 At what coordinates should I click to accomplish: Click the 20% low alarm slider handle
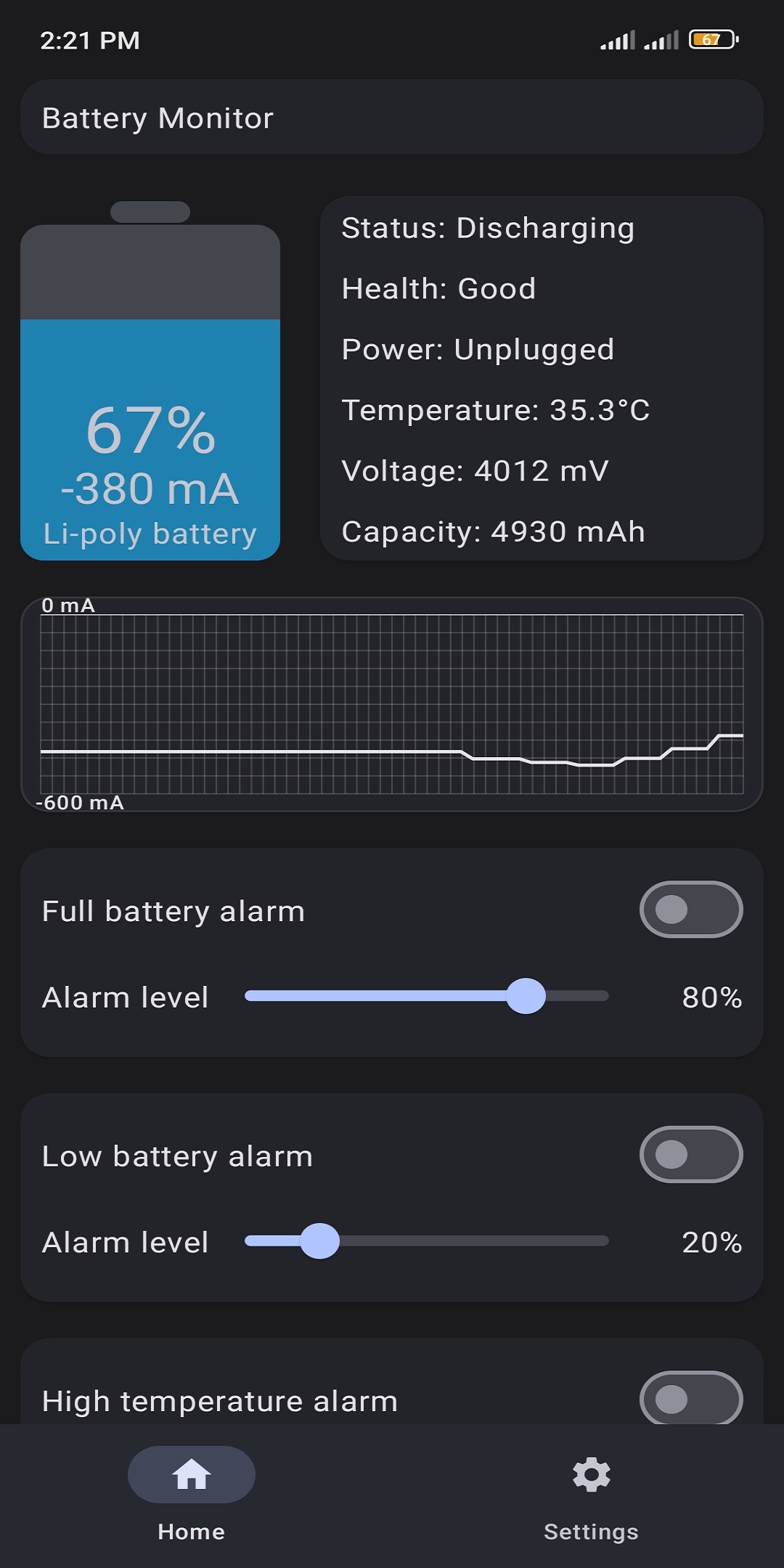pyautogui.click(x=322, y=1241)
